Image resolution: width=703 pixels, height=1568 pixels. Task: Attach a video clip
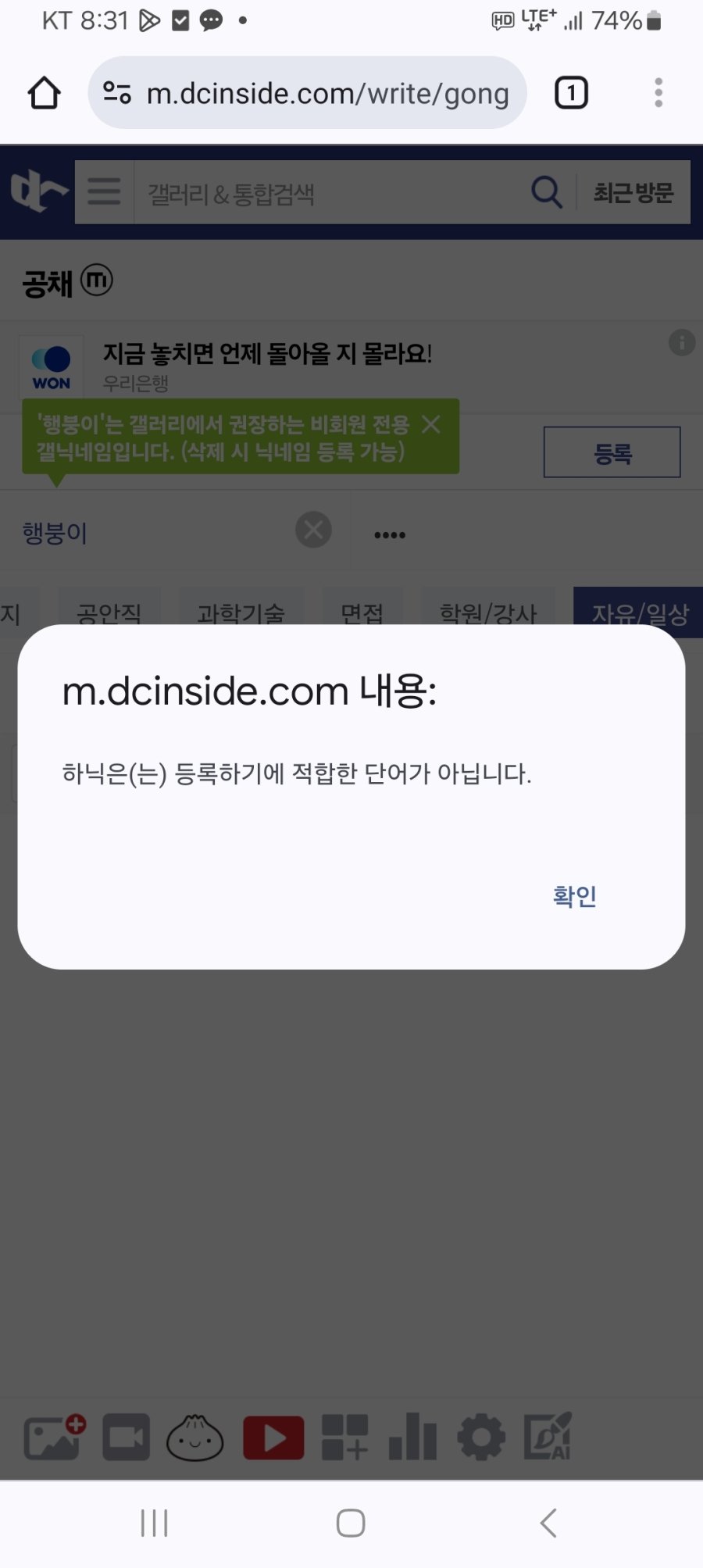click(125, 1438)
